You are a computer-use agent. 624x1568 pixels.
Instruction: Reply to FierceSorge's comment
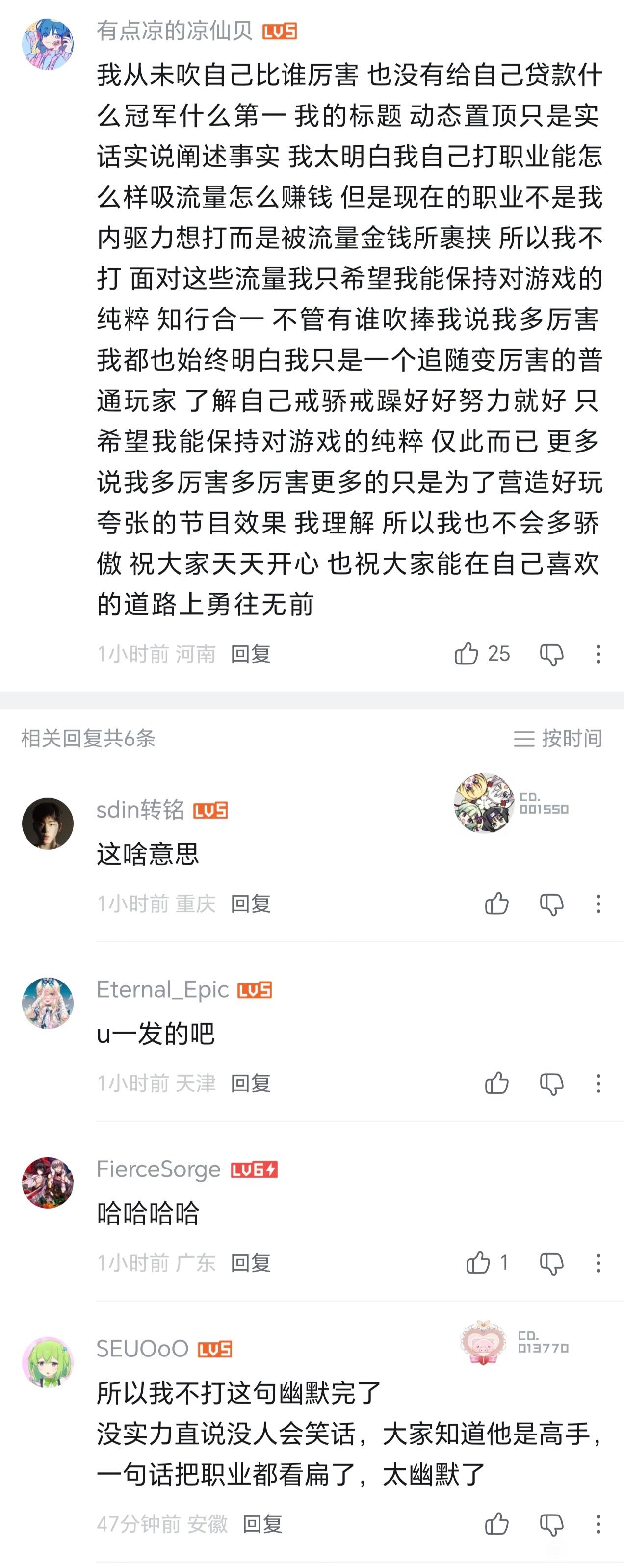pyautogui.click(x=251, y=1263)
